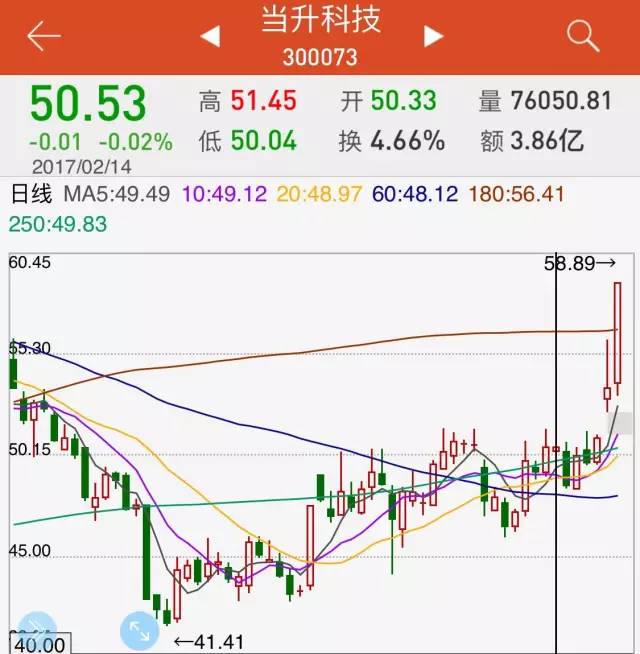
Task: Expand the chart to fullscreen
Action: pyautogui.click(x=138, y=630)
